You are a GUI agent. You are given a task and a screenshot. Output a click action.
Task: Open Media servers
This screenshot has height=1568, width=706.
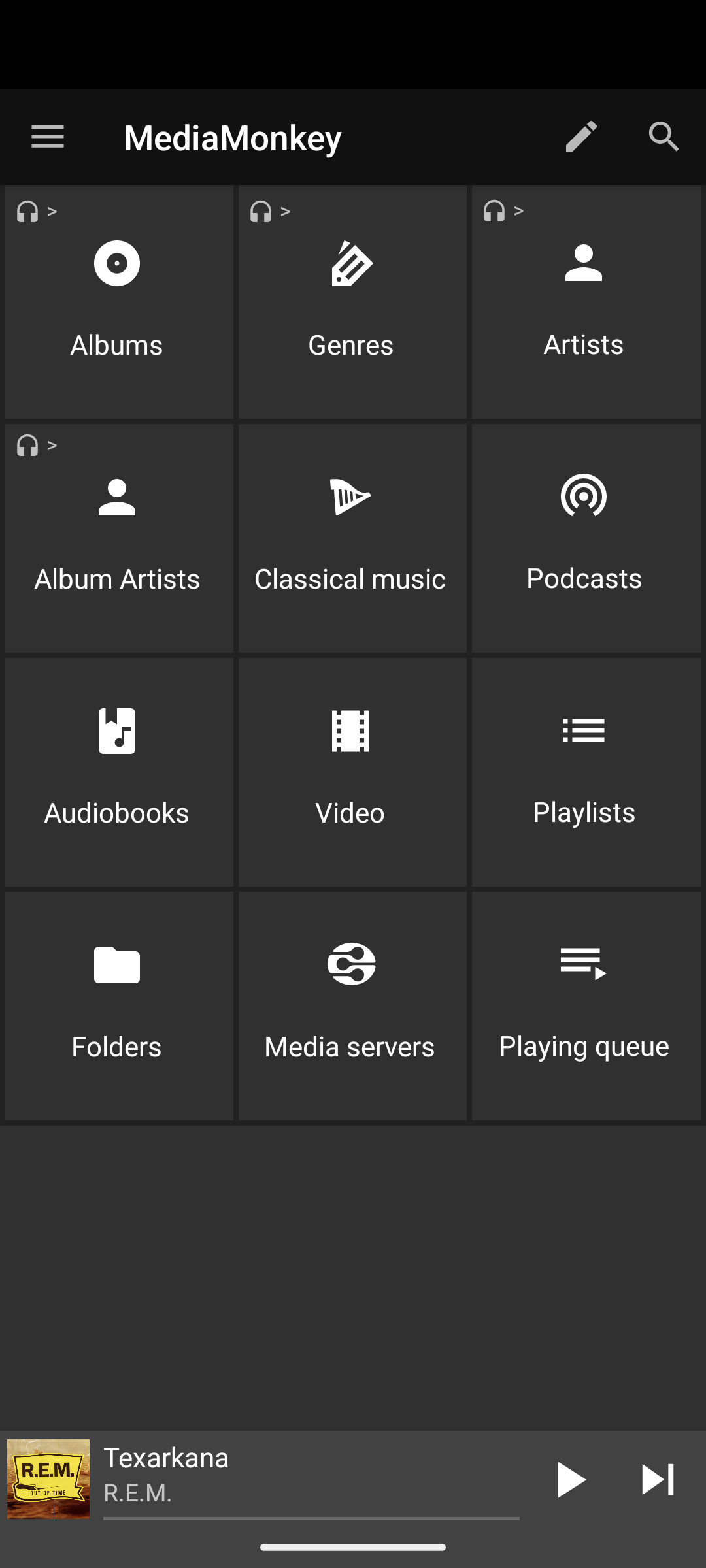(x=352, y=1006)
